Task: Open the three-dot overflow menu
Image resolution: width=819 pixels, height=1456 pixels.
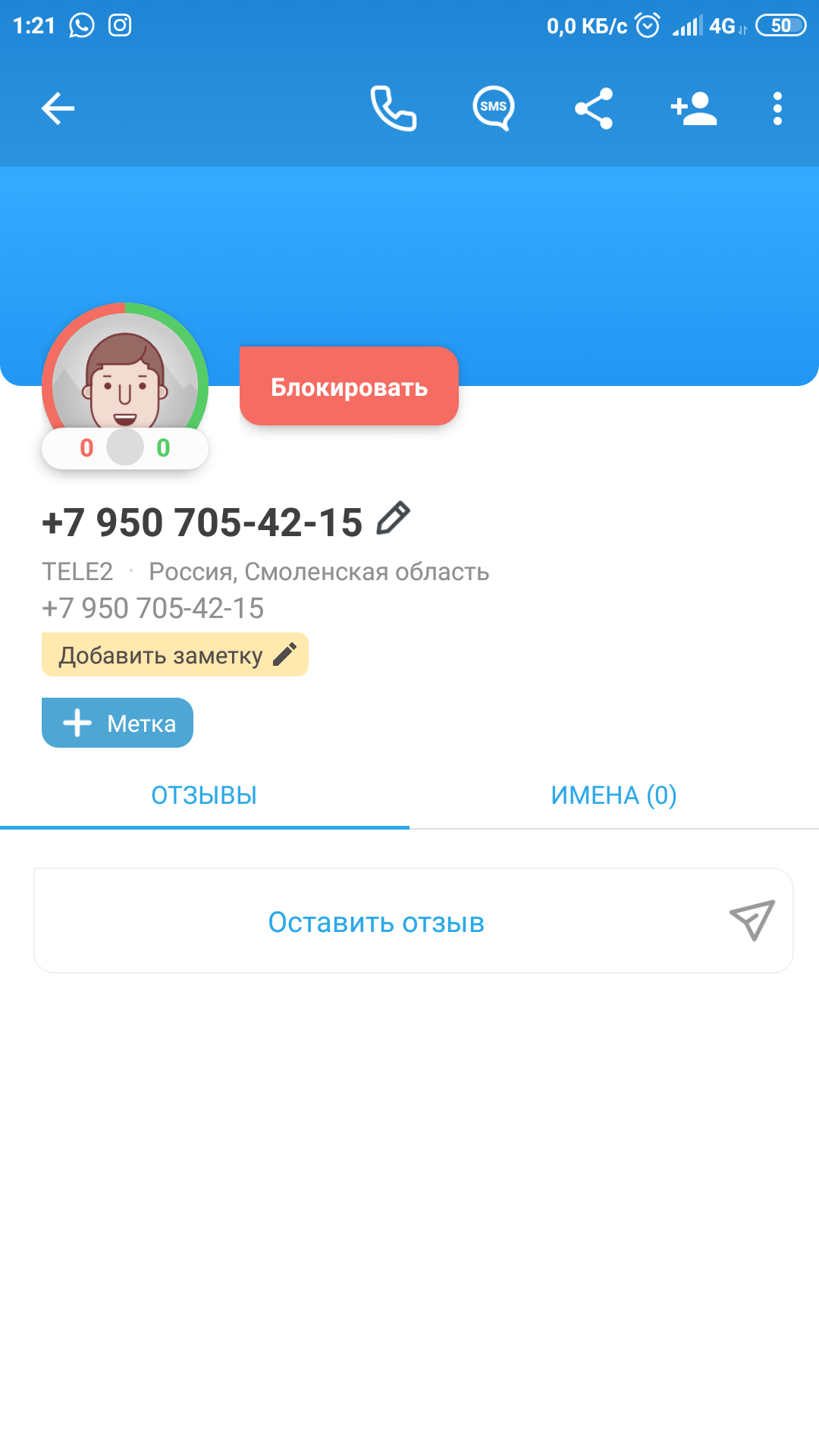Action: point(777,108)
